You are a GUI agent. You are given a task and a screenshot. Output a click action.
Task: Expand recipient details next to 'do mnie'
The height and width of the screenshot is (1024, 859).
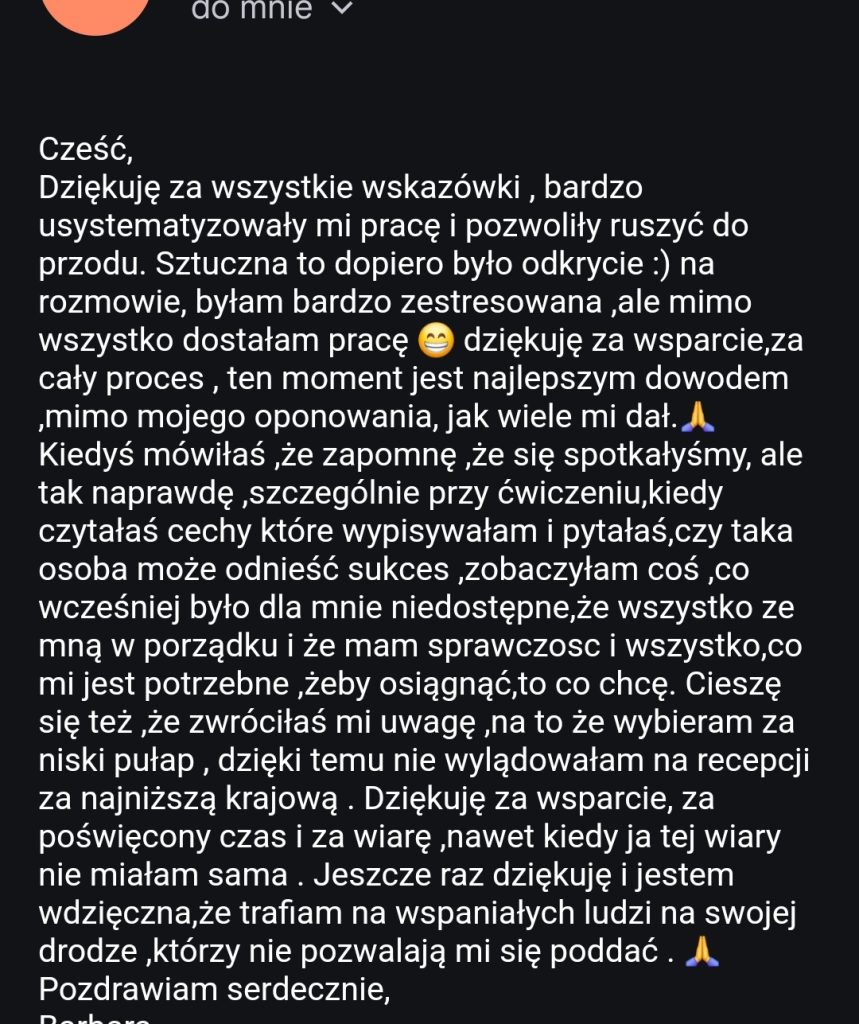pyautogui.click(x=341, y=10)
